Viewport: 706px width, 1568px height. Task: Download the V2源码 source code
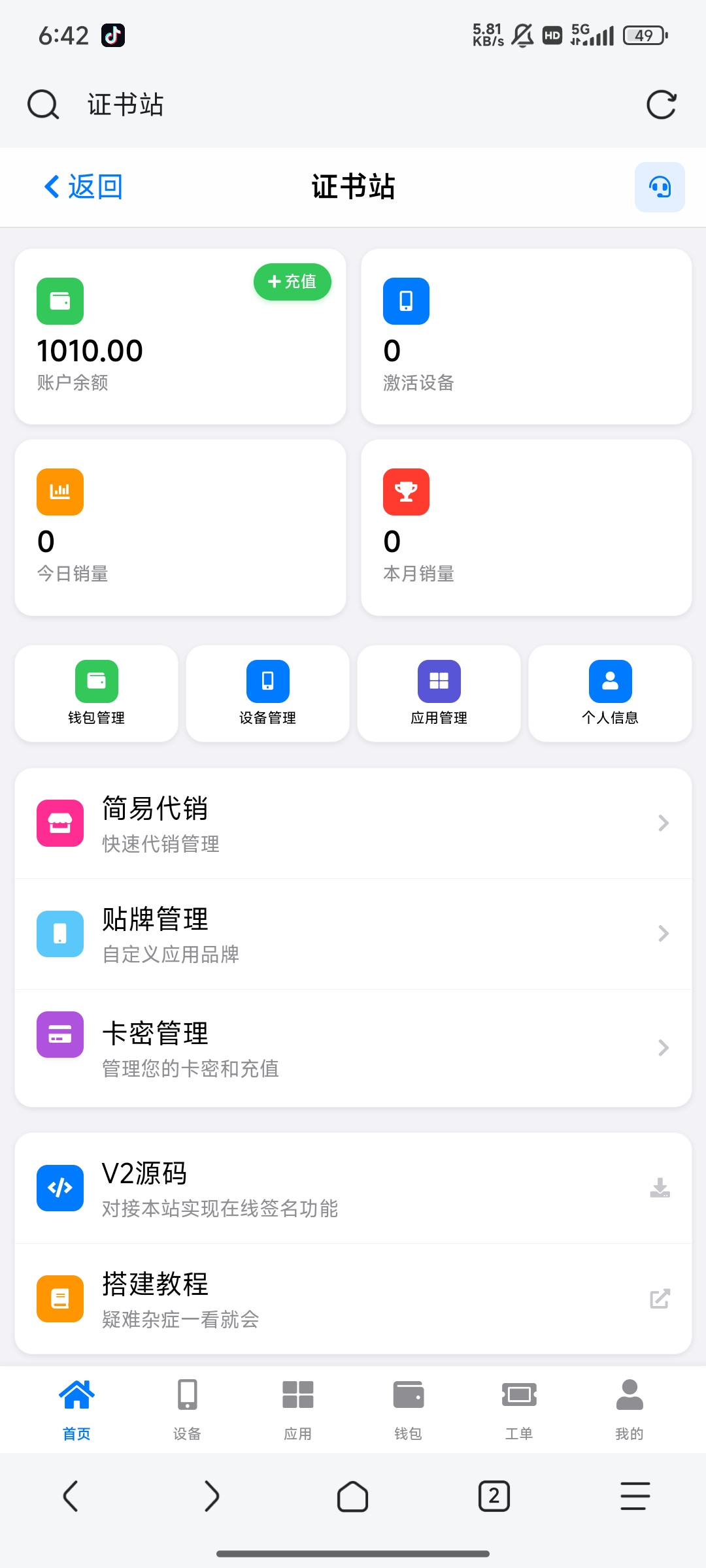[661, 1188]
